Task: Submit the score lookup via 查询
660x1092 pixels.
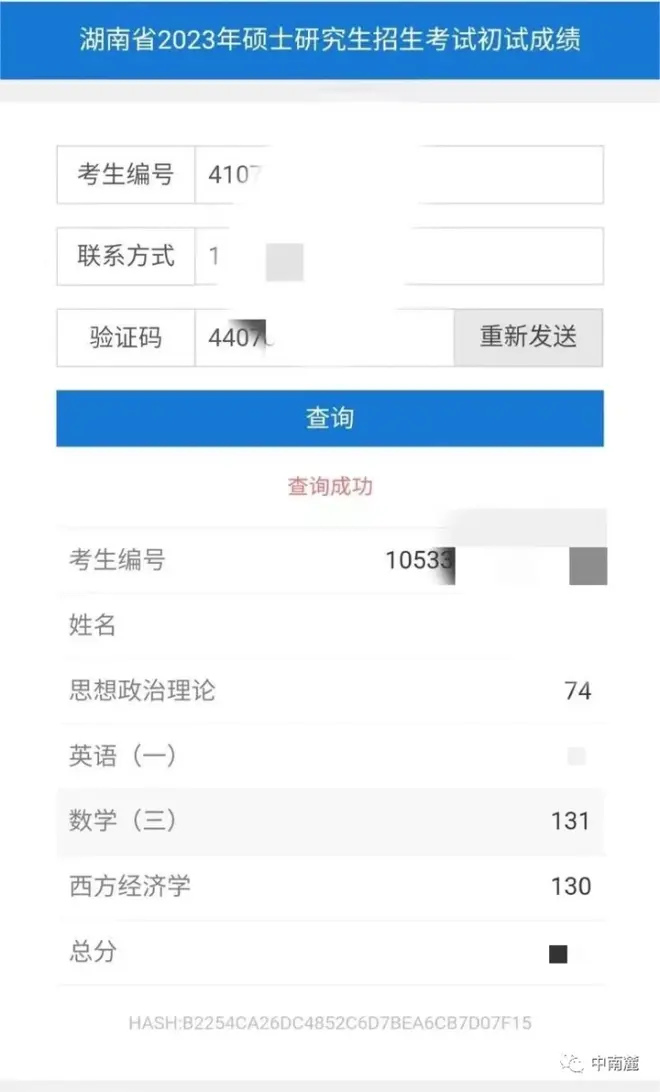Action: (330, 418)
